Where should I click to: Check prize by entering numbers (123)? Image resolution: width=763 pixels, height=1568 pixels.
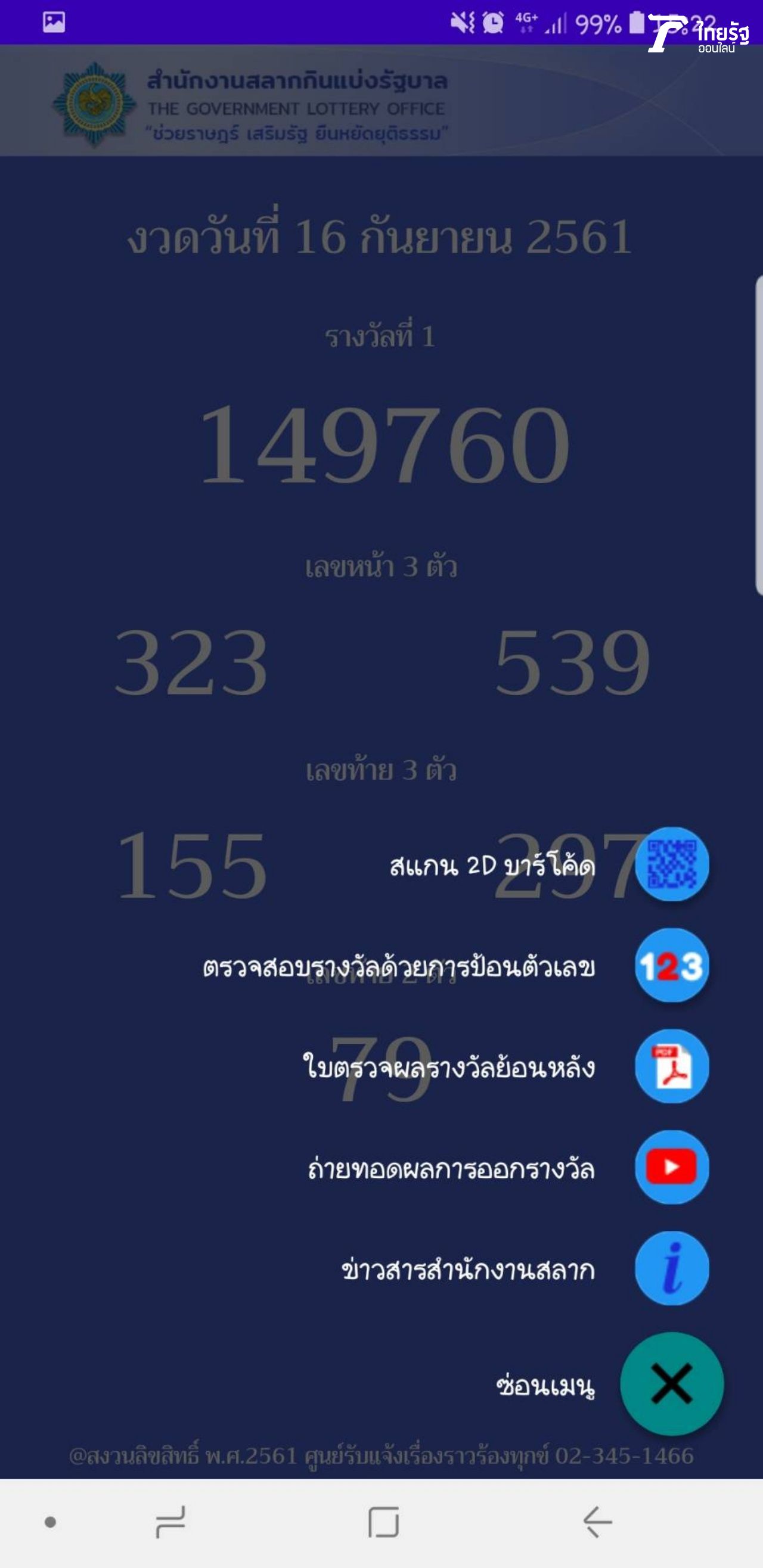pos(671,965)
